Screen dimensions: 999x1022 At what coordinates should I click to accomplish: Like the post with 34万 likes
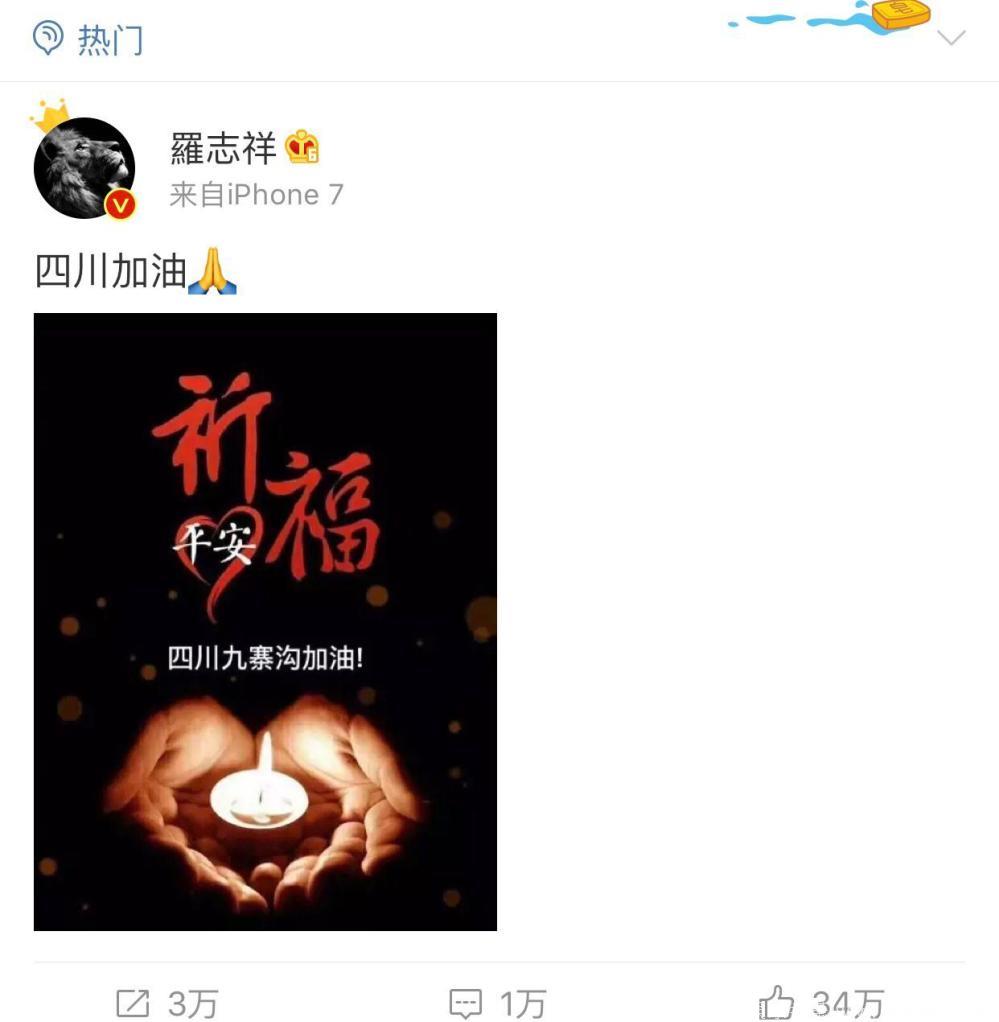pyautogui.click(x=820, y=1002)
